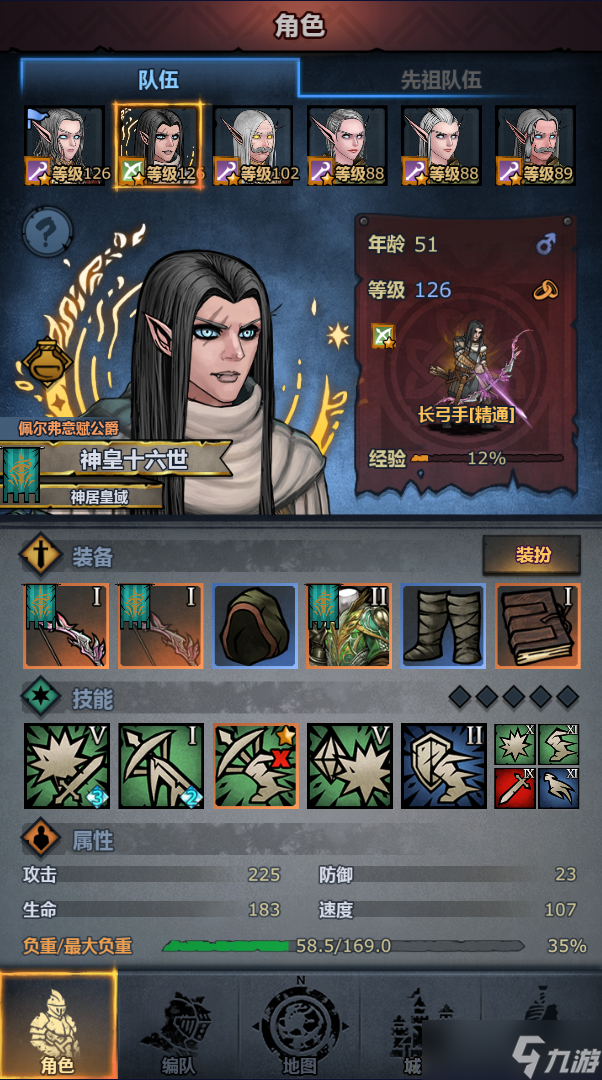Open the boots equipment slot
Image resolution: width=602 pixels, height=1080 pixels.
[x=443, y=626]
